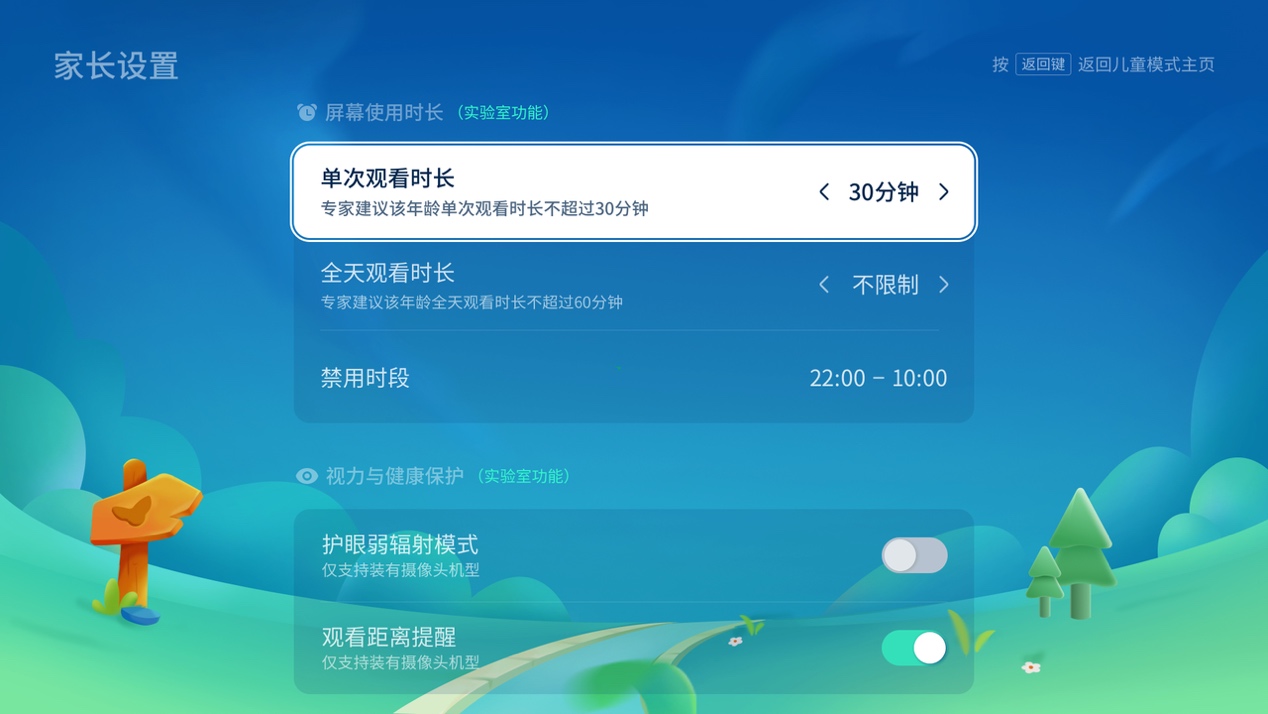
Task: Tap left arrow for 全天观看时长
Action: coord(824,285)
